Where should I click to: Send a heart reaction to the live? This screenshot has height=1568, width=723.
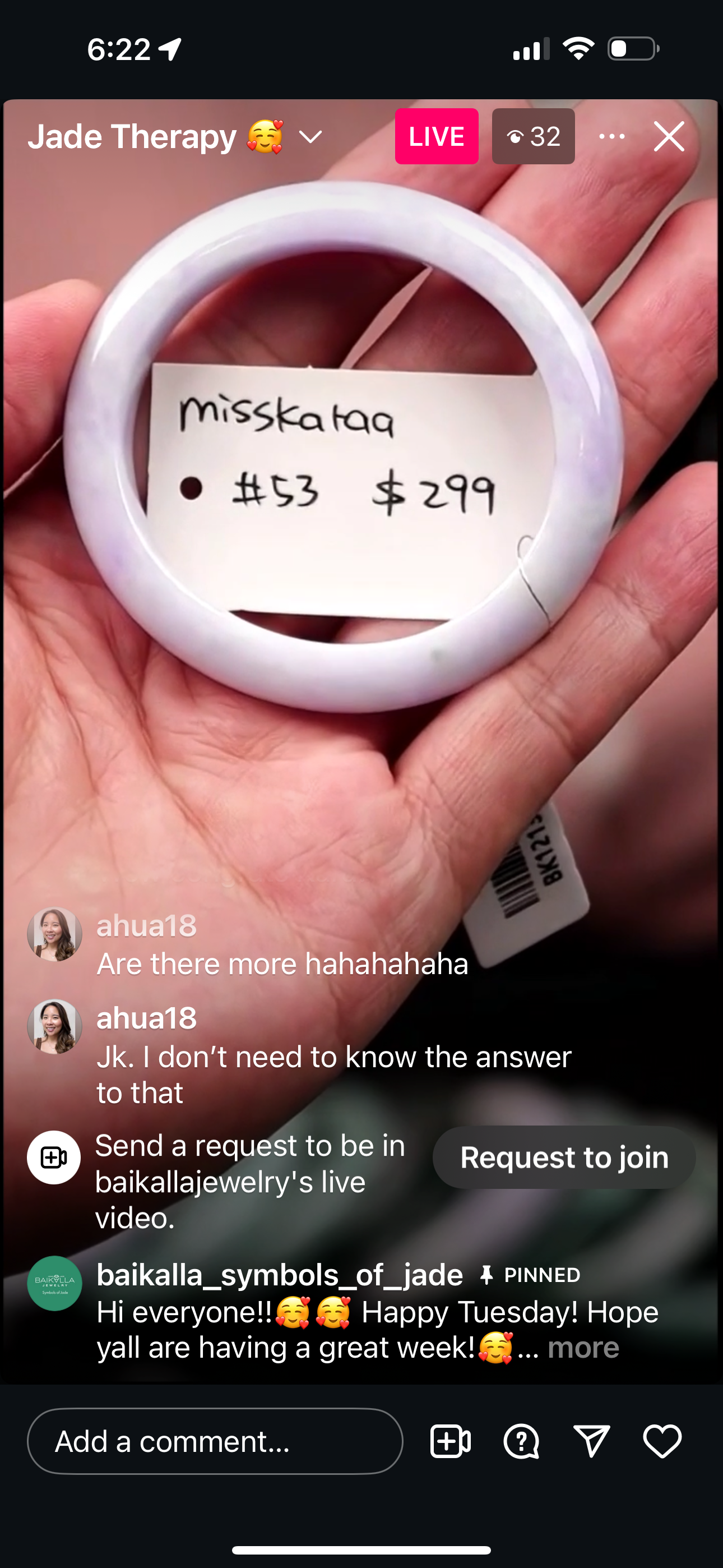click(x=662, y=1441)
